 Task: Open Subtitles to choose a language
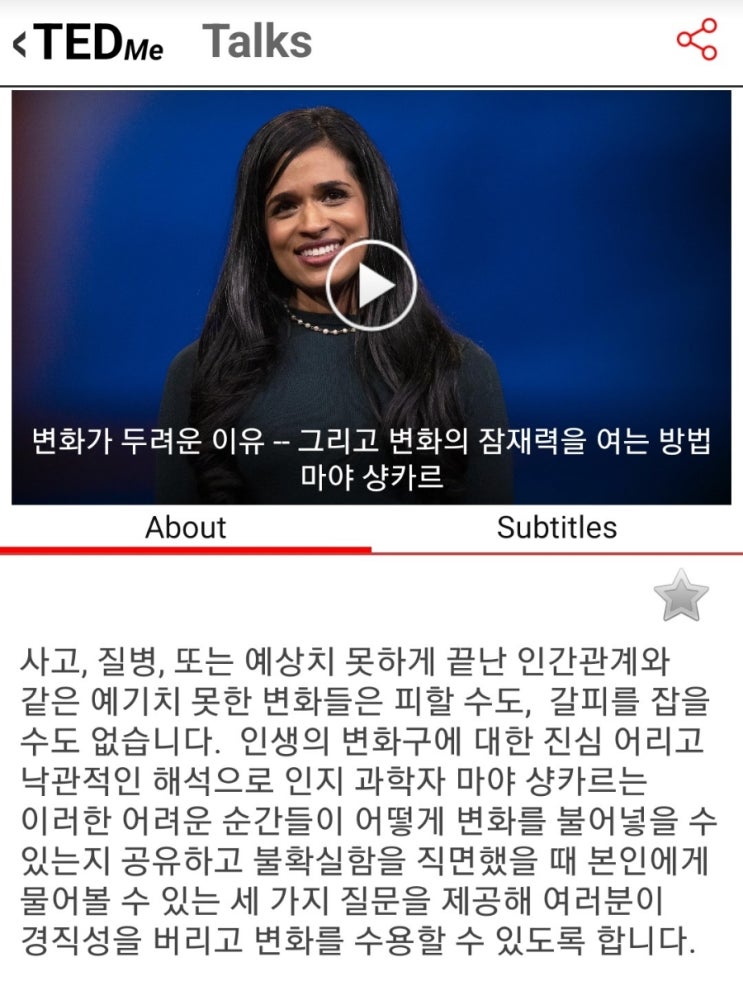coord(557,528)
